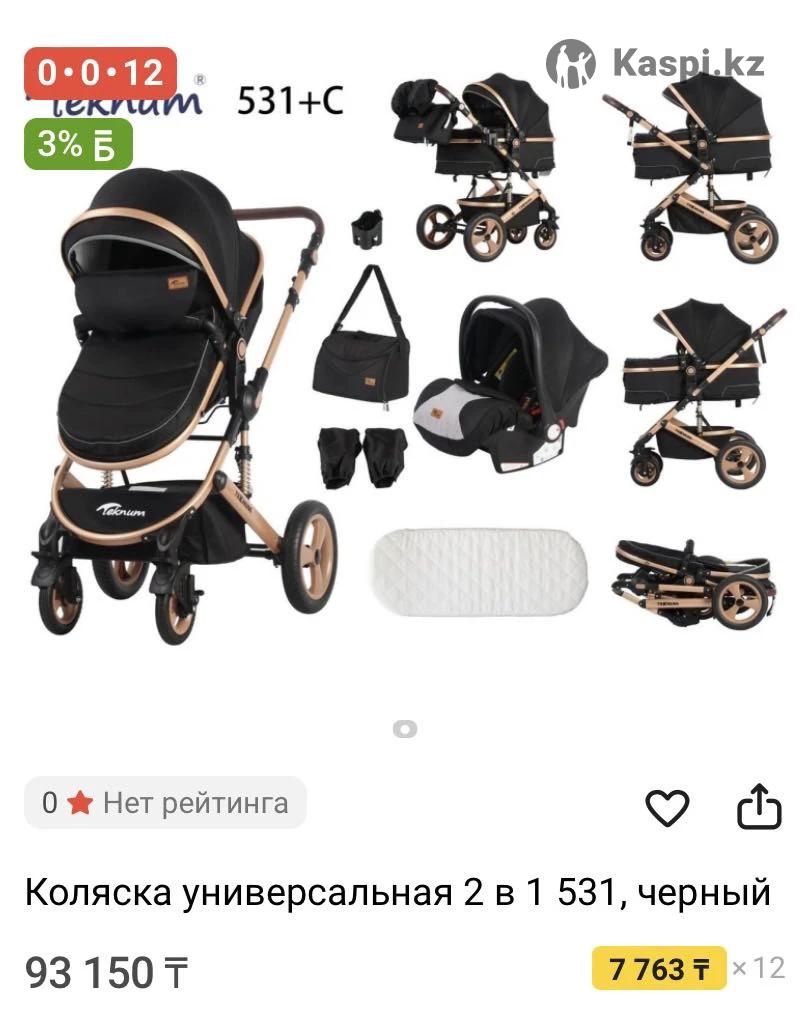Open the rating and reviews chip

(165, 802)
